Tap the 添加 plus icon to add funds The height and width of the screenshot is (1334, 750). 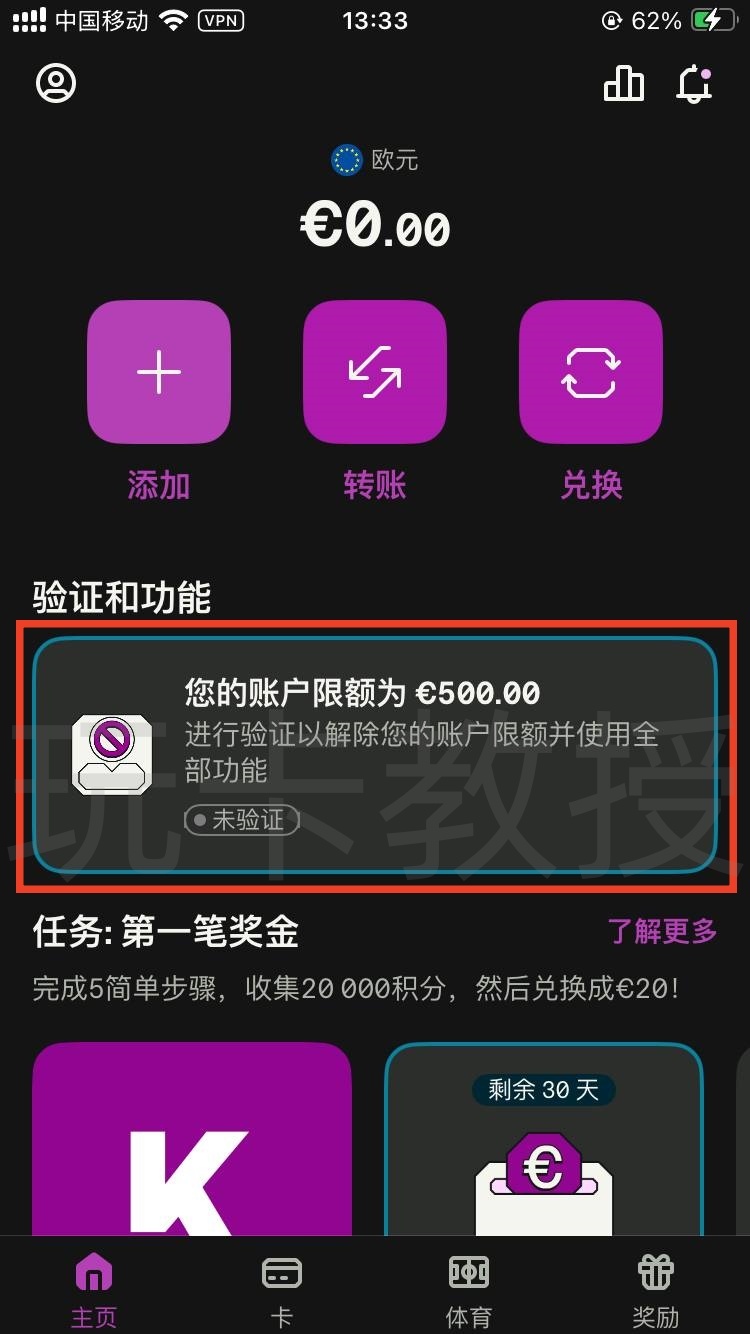pos(158,371)
